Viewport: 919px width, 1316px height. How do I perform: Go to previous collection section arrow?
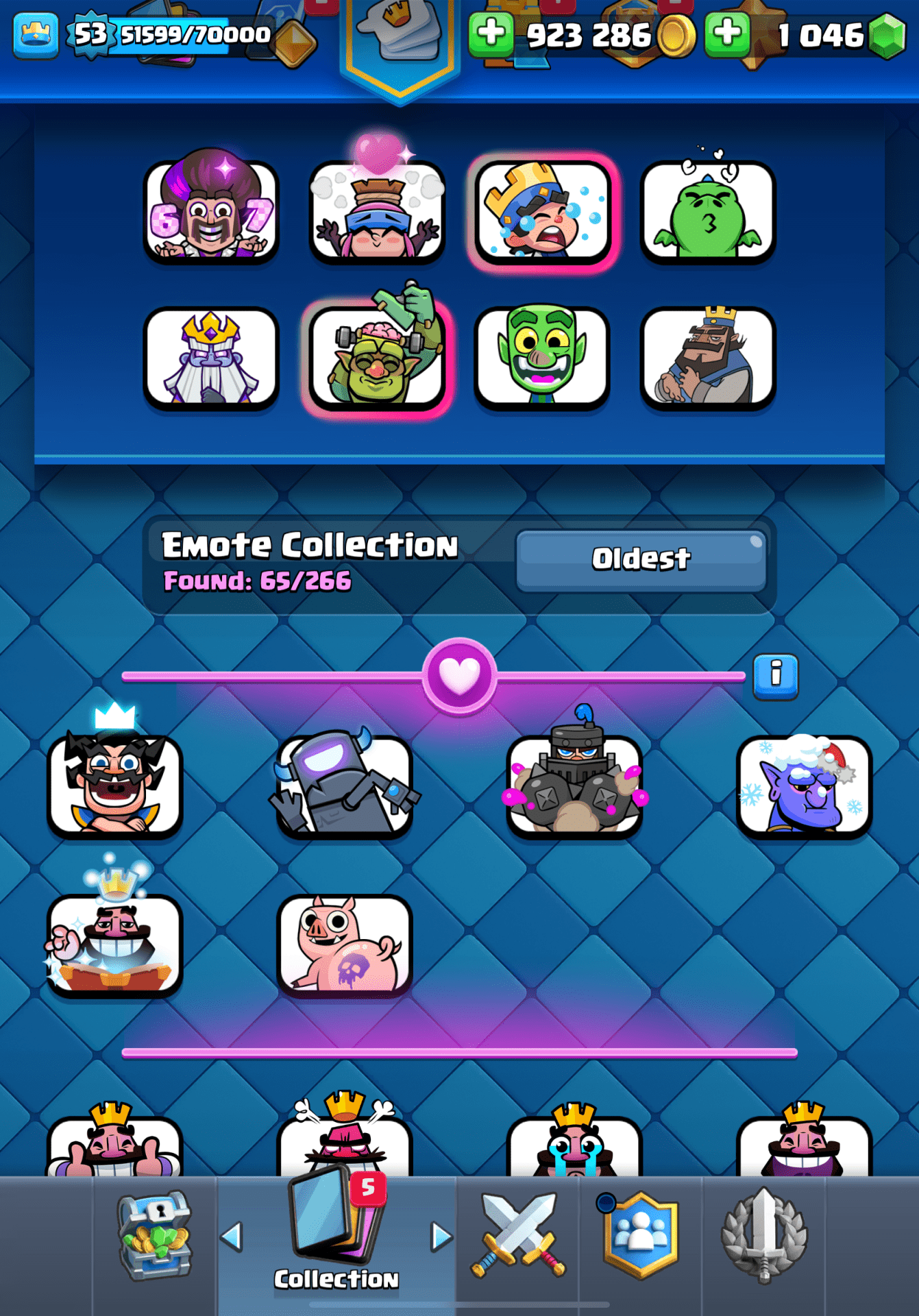click(232, 1236)
